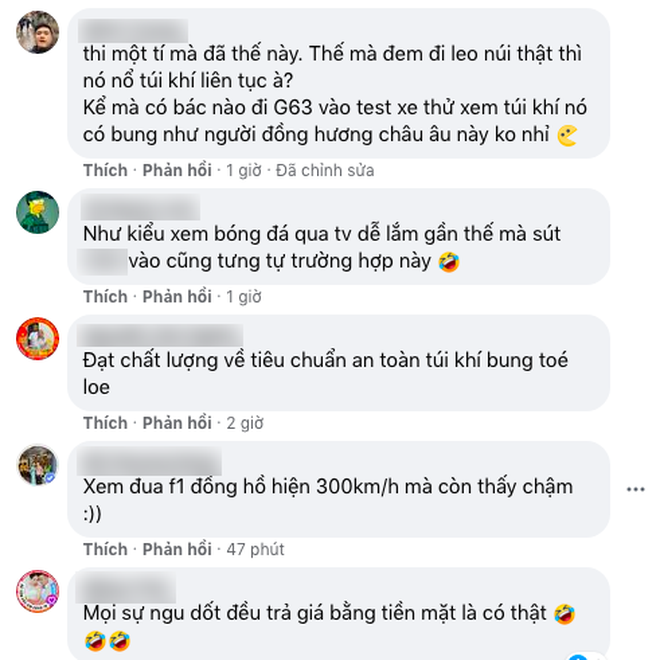Reply to the comment about airbag safety standards

pos(176,423)
